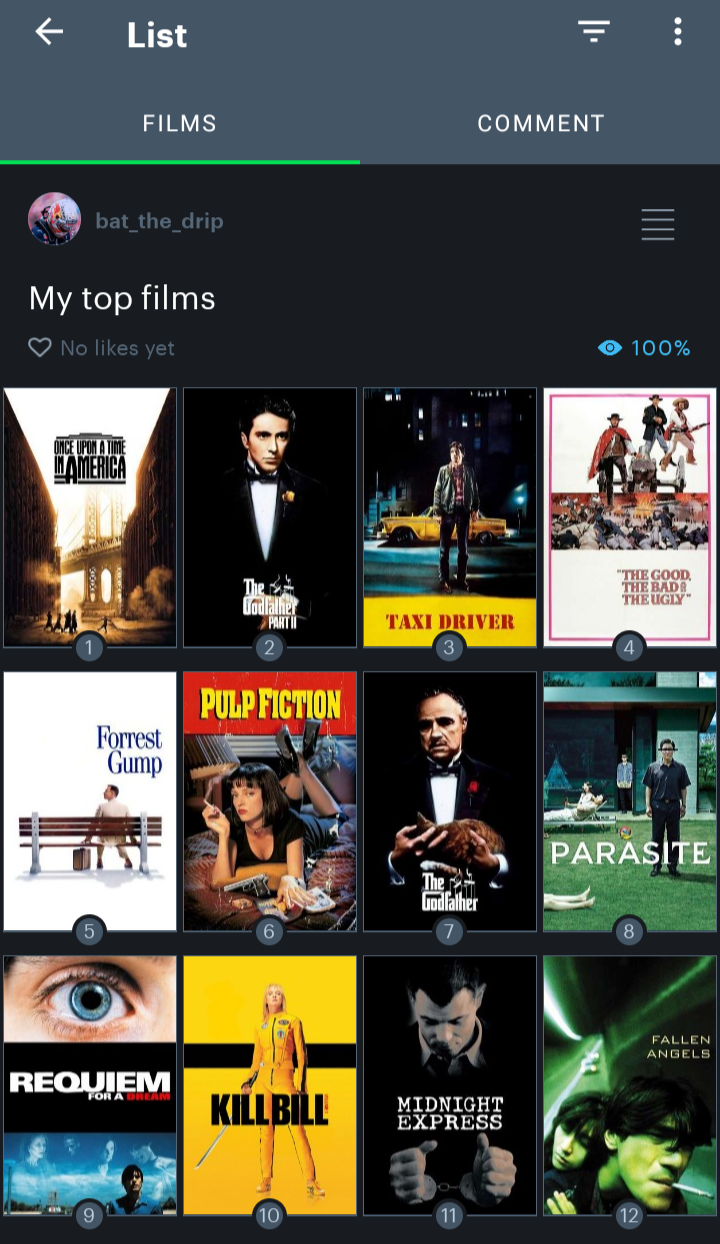Open Once Upon a Time in America
The width and height of the screenshot is (720, 1244).
point(90,517)
